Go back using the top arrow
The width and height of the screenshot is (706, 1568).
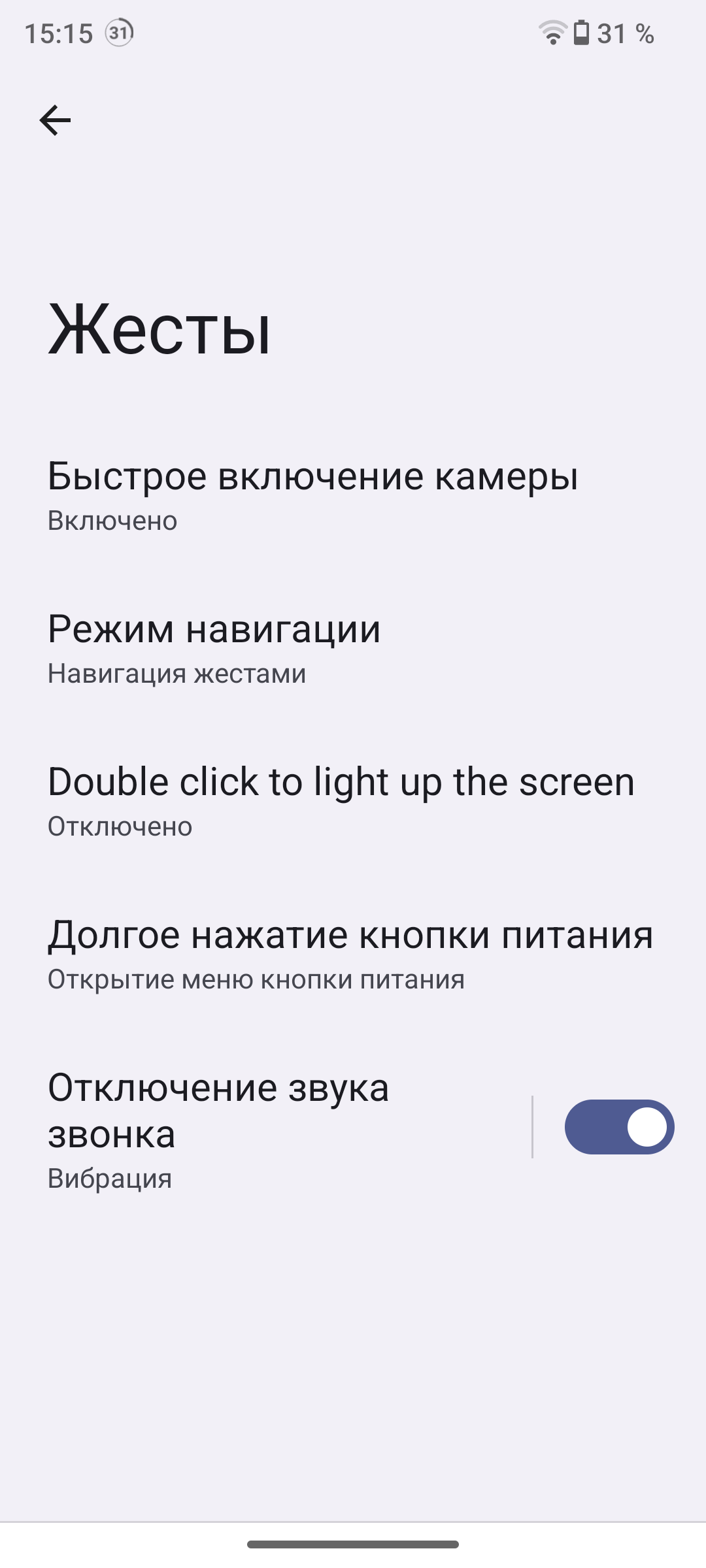coord(55,120)
